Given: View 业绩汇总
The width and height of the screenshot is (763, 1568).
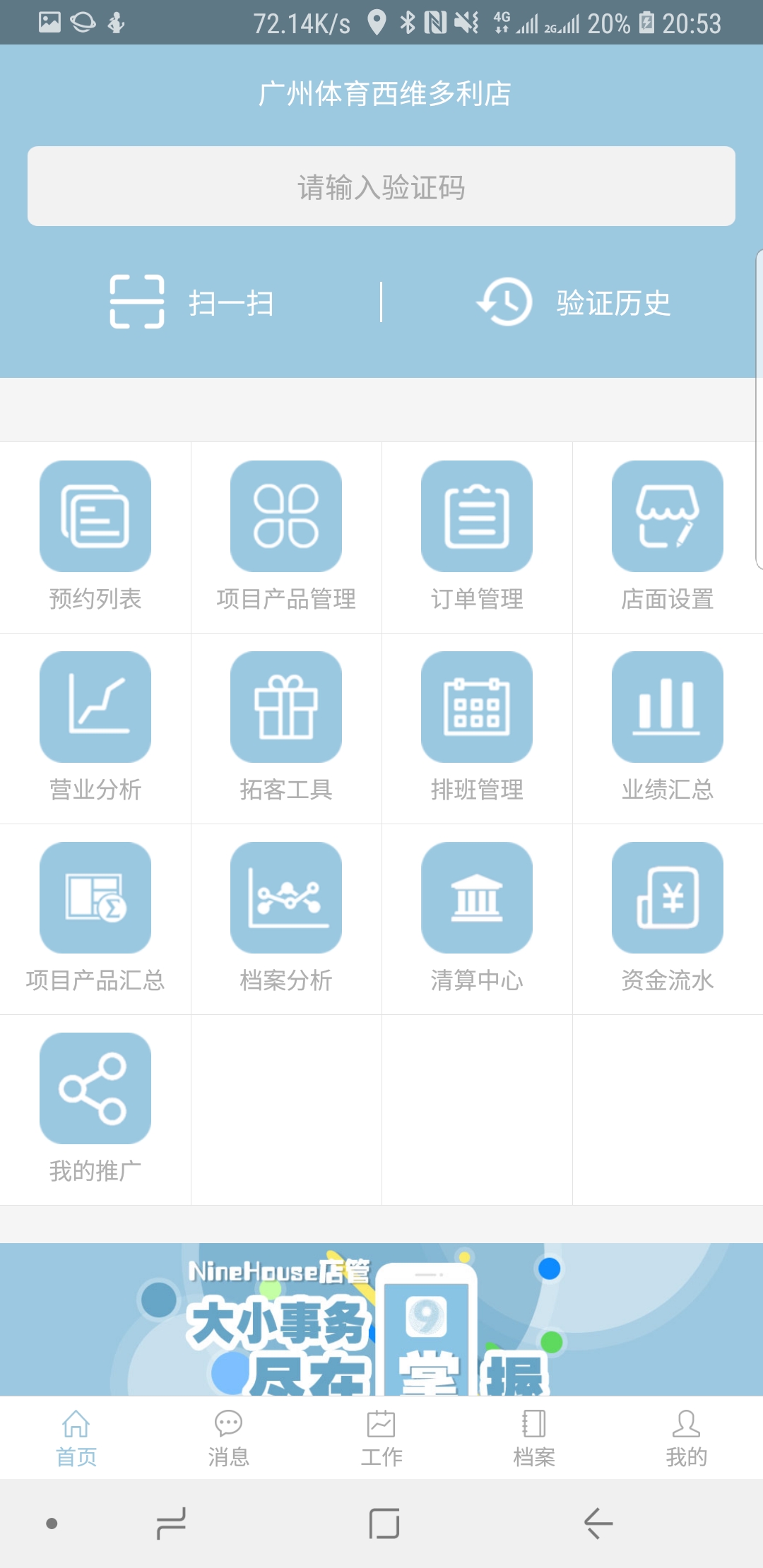Looking at the screenshot, I should click(668, 728).
